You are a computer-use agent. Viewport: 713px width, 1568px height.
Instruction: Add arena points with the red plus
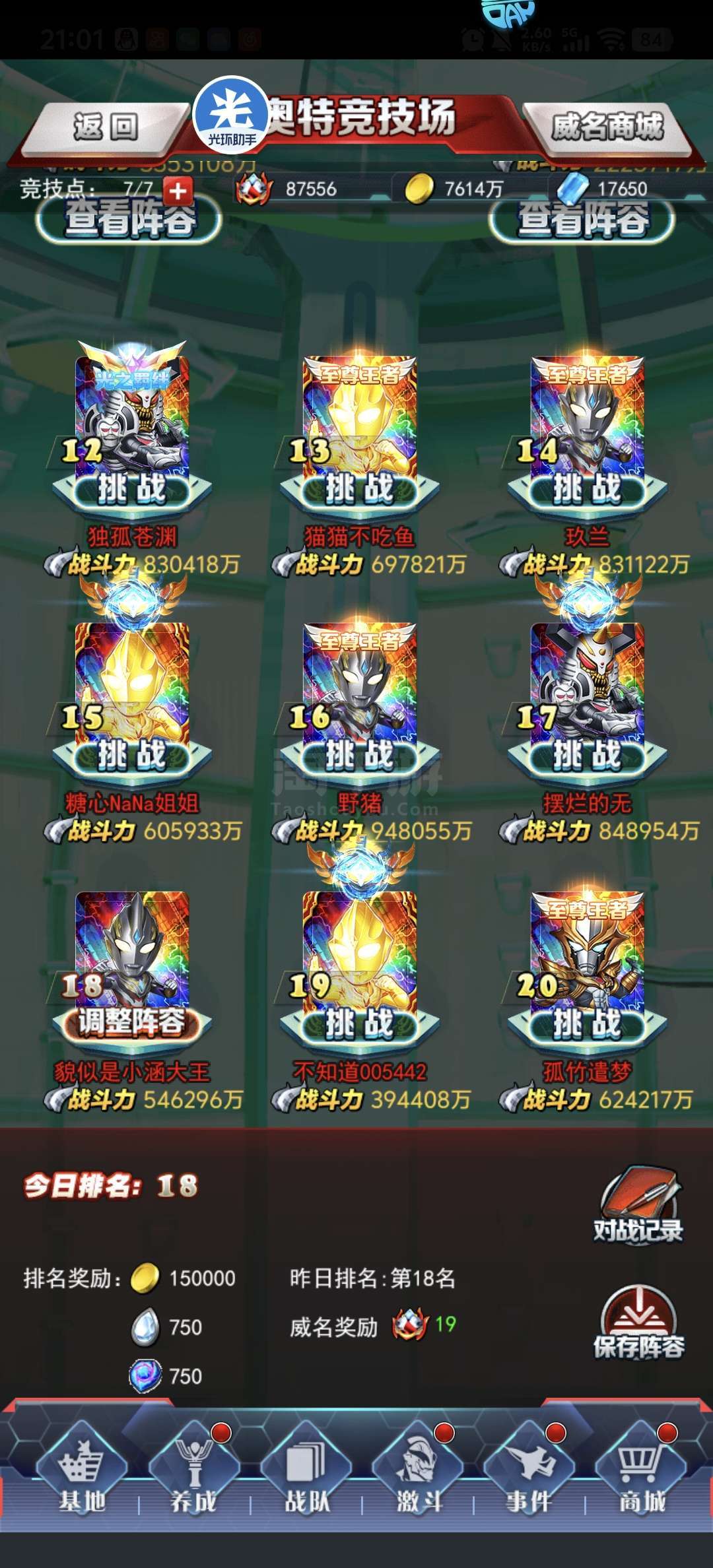pyautogui.click(x=178, y=191)
